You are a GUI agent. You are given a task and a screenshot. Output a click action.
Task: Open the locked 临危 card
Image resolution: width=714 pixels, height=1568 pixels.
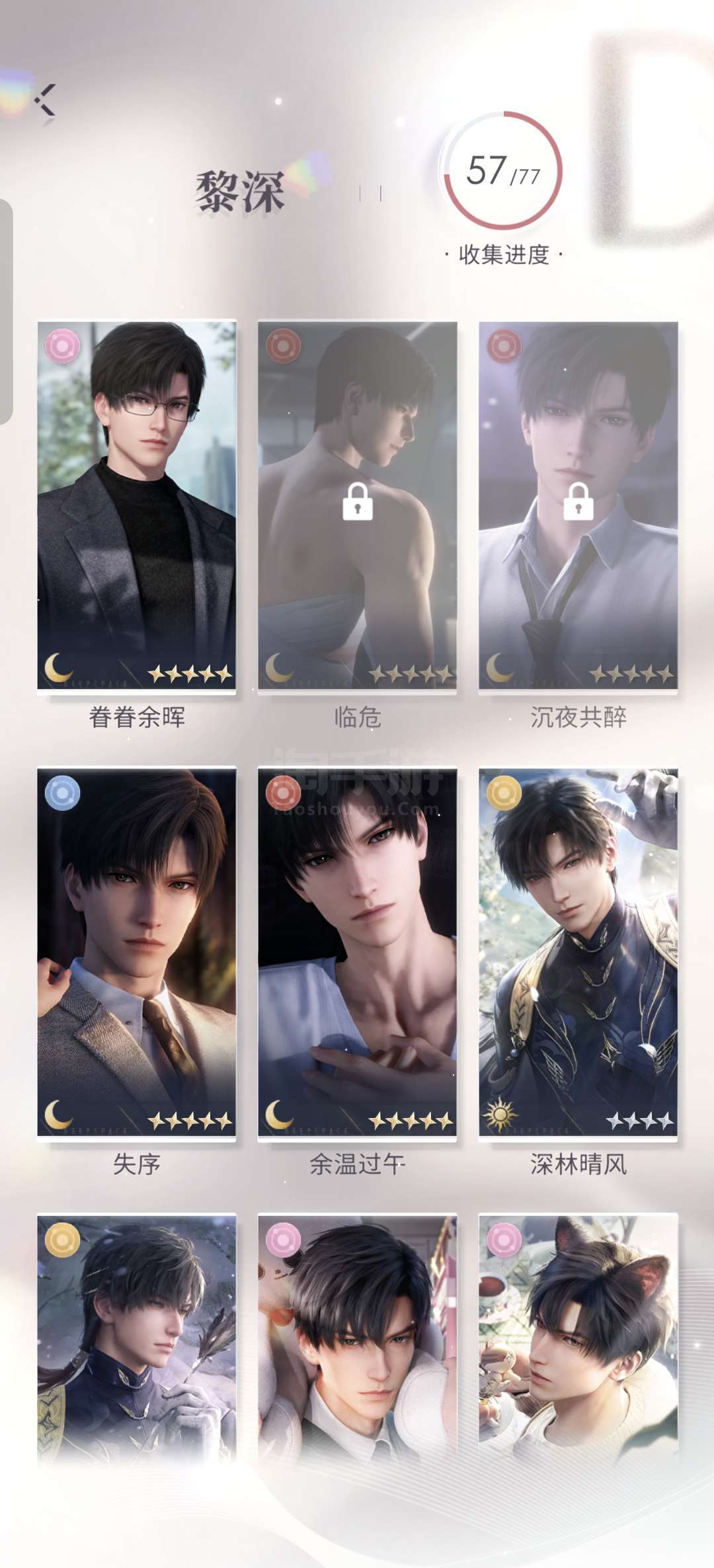click(x=357, y=505)
